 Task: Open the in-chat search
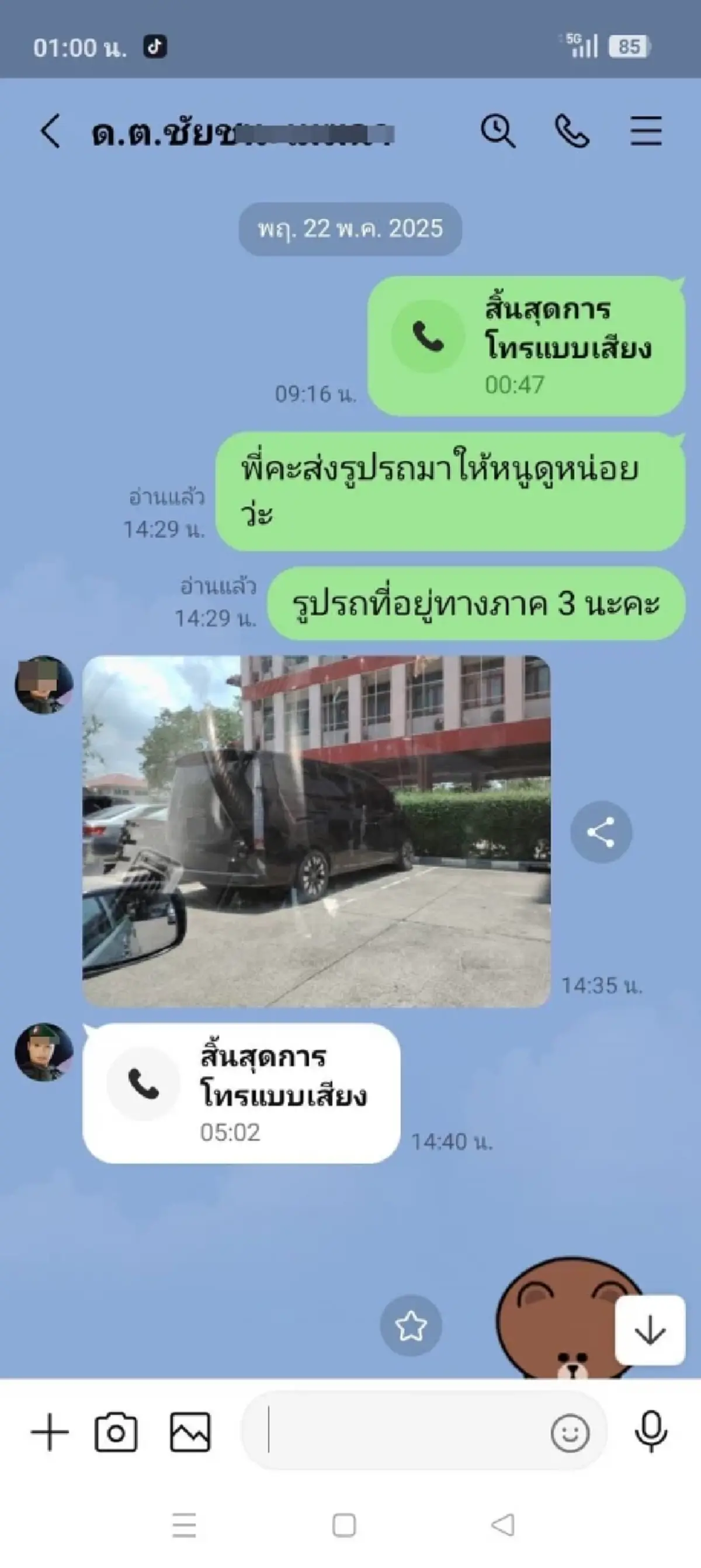[x=498, y=130]
